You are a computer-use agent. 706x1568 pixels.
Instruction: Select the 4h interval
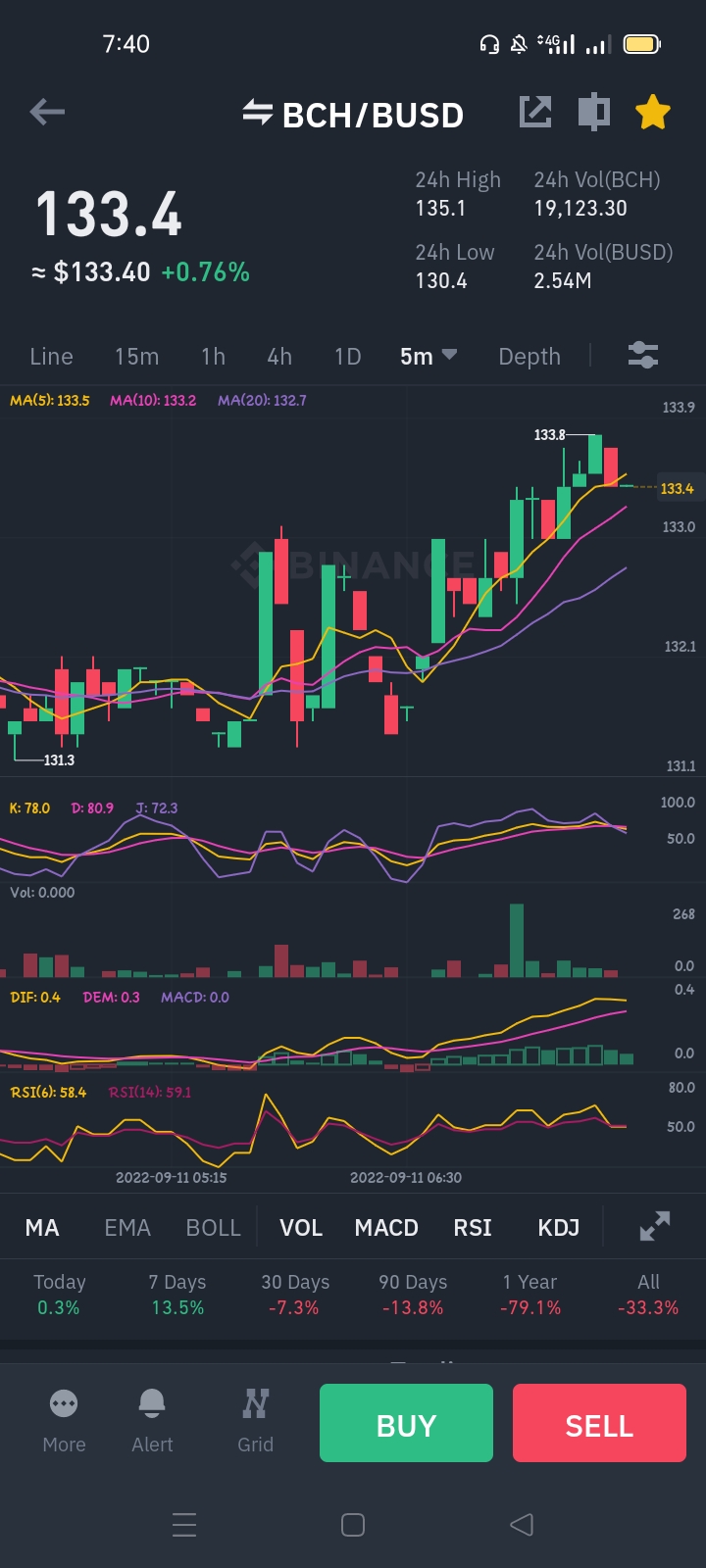(x=279, y=357)
